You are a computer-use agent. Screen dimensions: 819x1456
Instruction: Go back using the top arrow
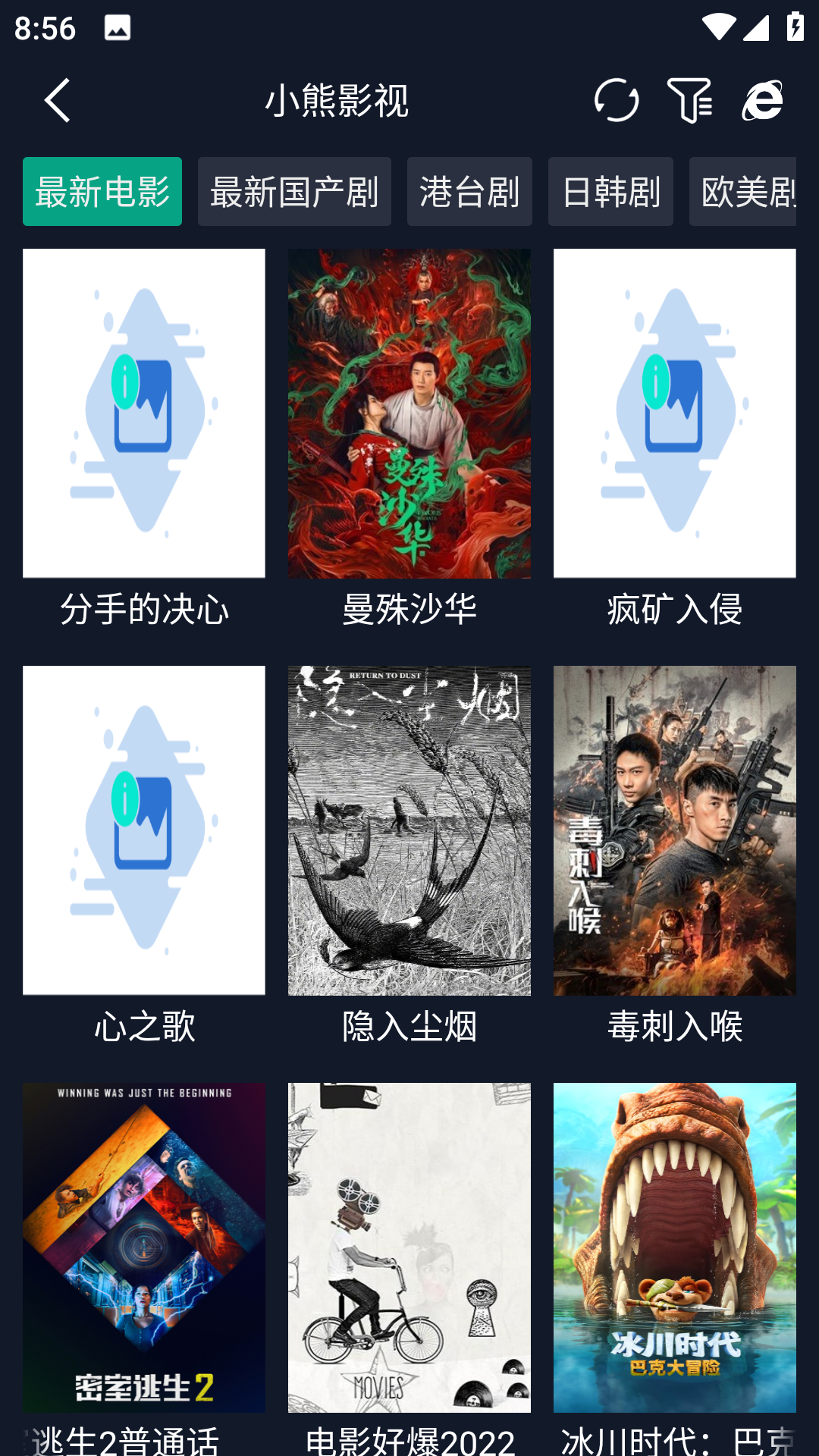[x=58, y=100]
